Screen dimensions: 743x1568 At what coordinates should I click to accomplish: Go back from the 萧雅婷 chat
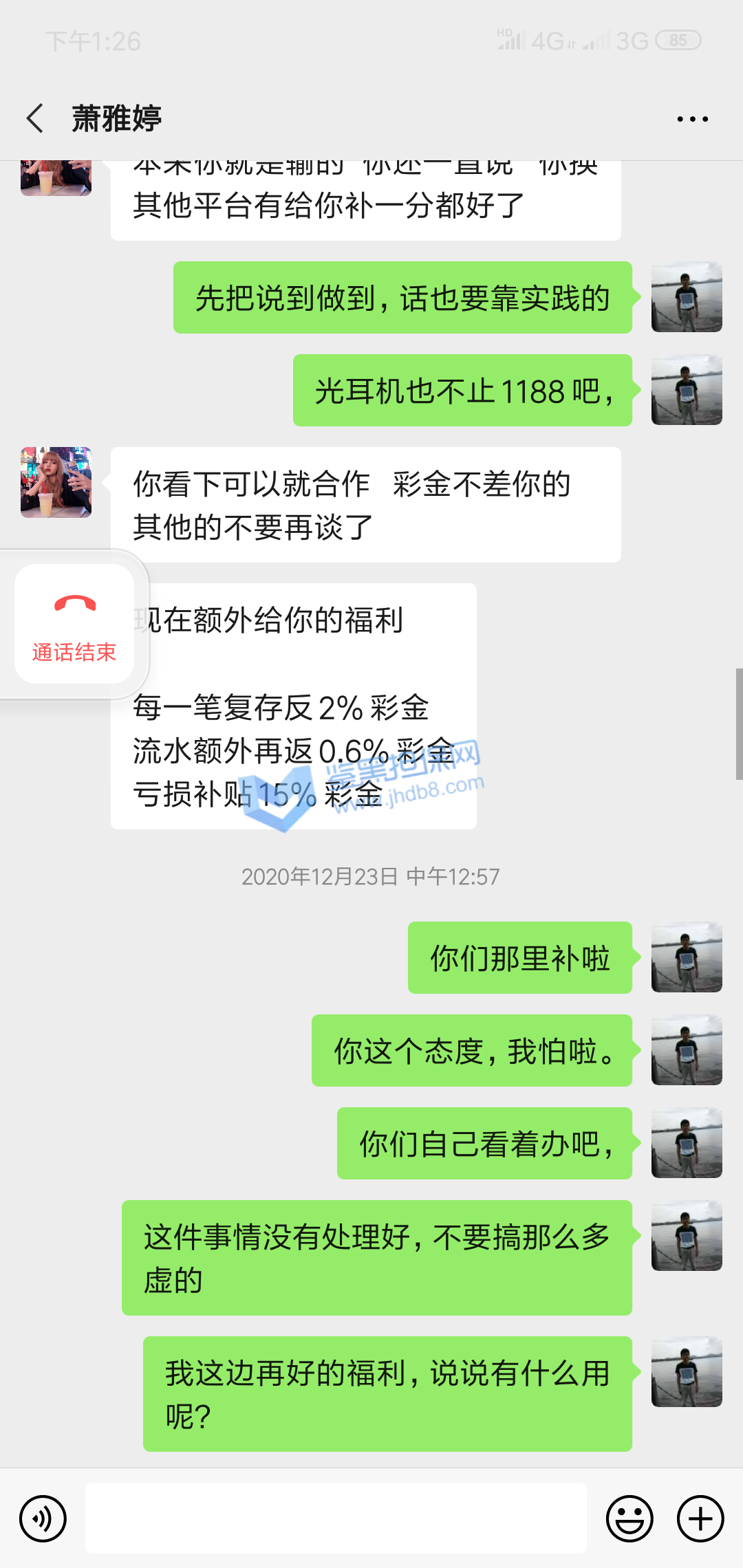(x=35, y=118)
